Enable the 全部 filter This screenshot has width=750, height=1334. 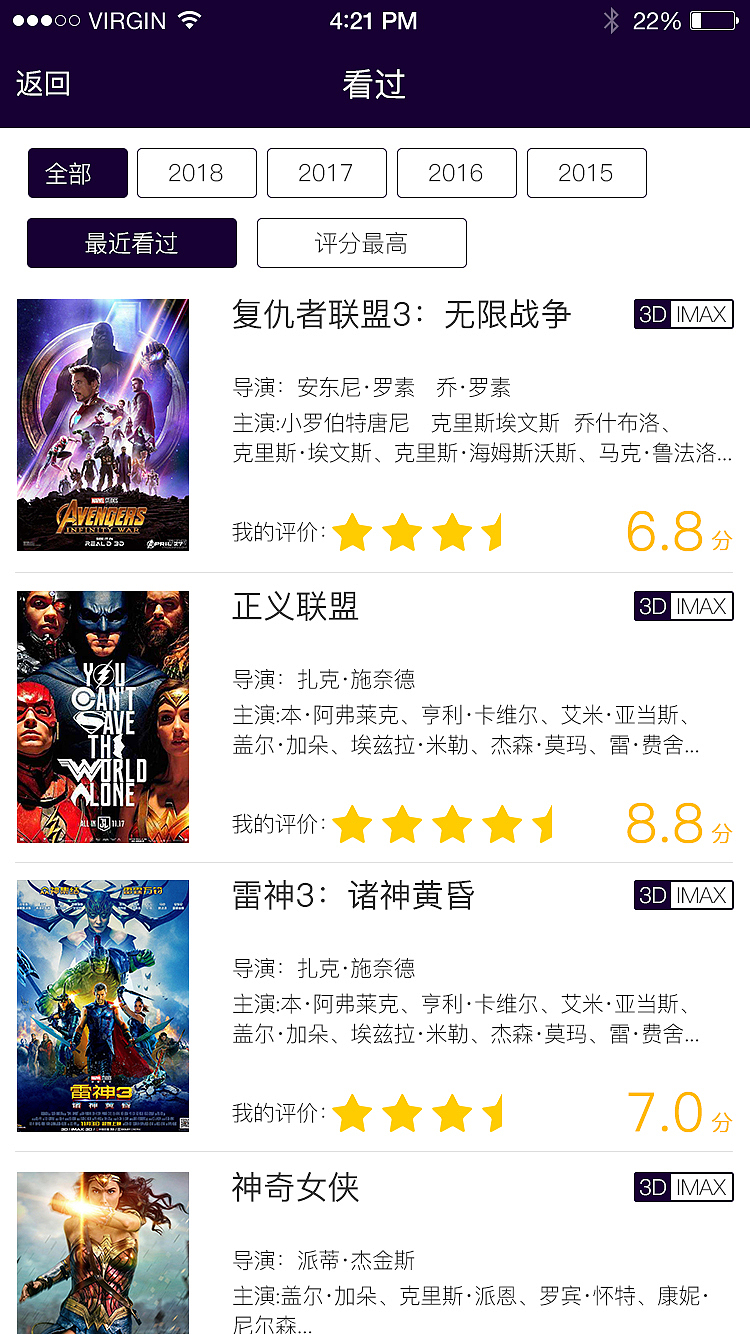[77, 172]
